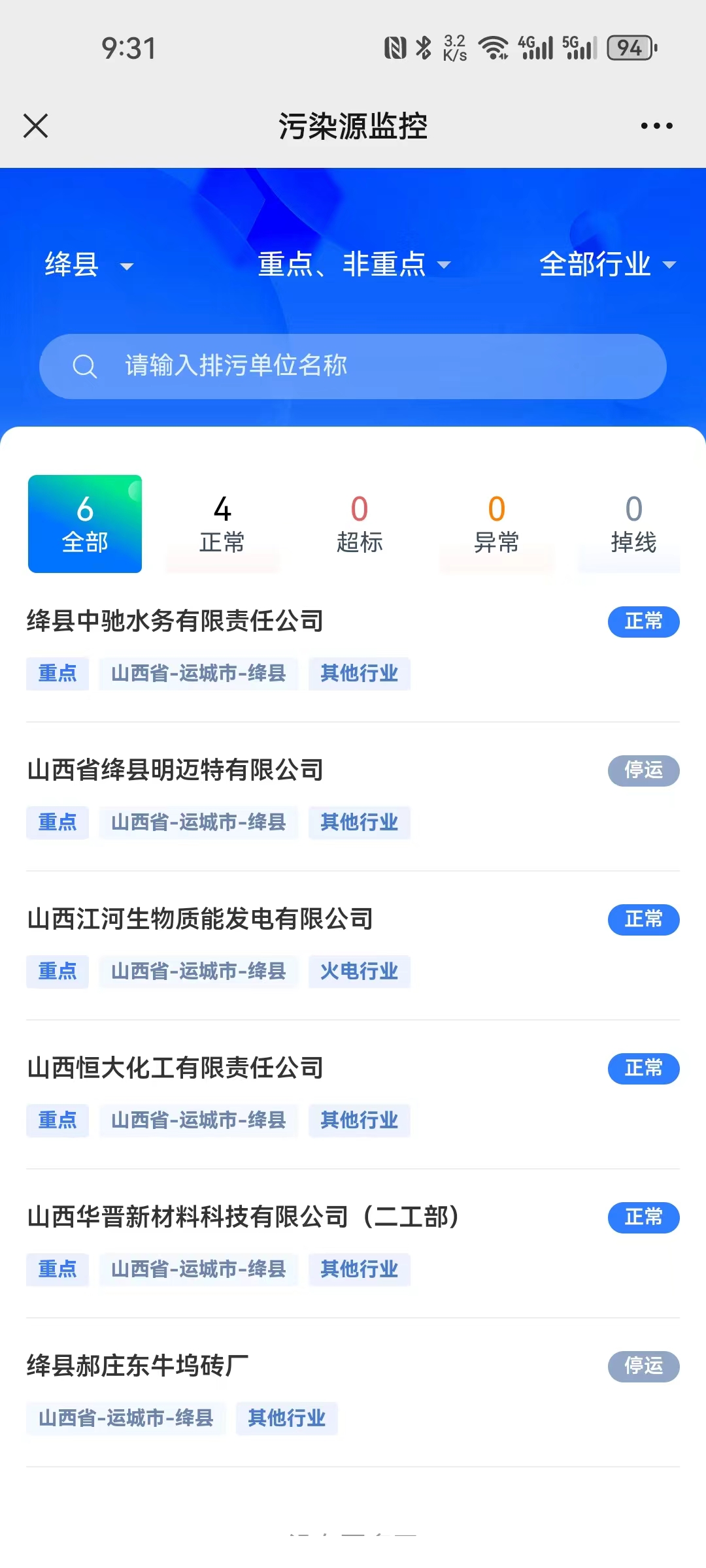Switch to the 正常 status tab
This screenshot has height=1568, width=706.
click(x=222, y=524)
